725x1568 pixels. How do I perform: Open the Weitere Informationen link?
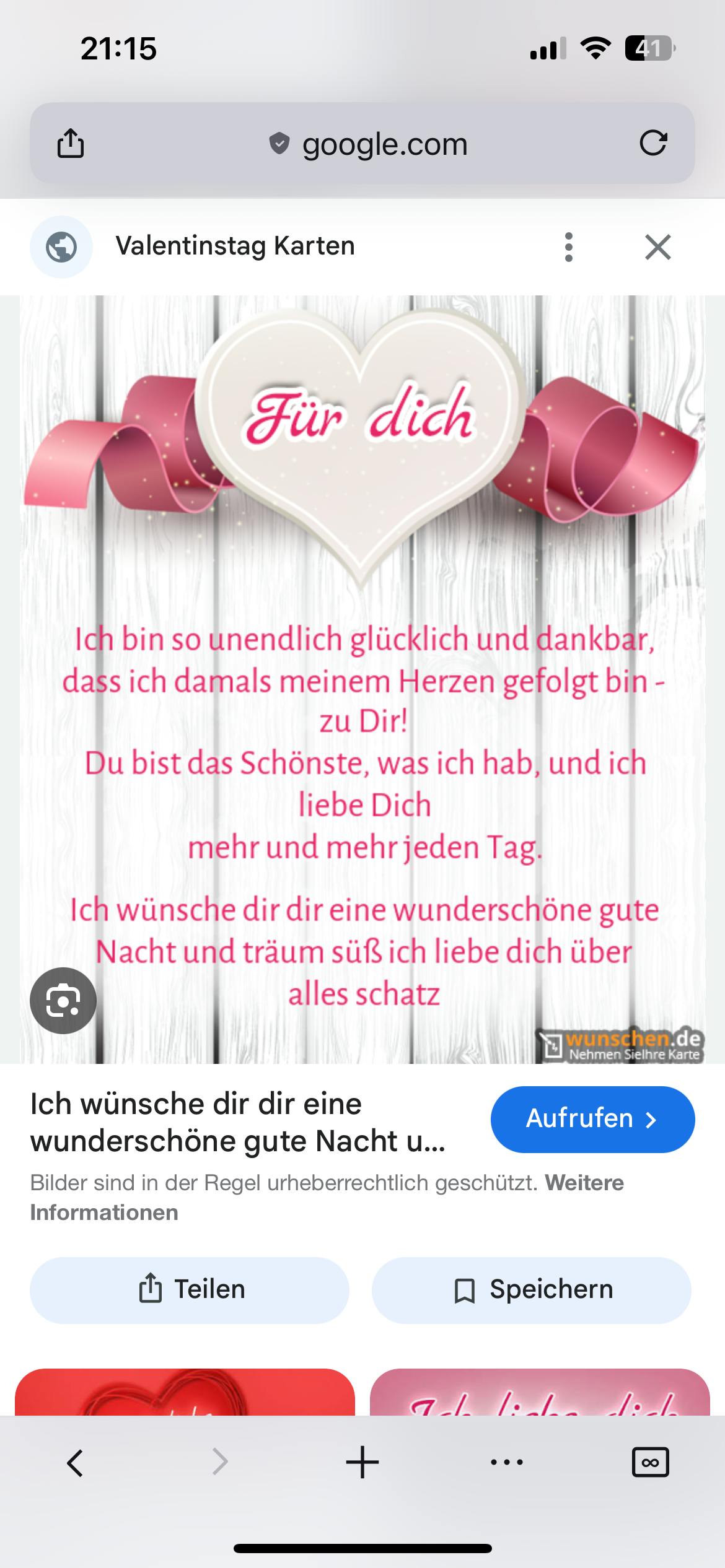pyautogui.click(x=103, y=1212)
